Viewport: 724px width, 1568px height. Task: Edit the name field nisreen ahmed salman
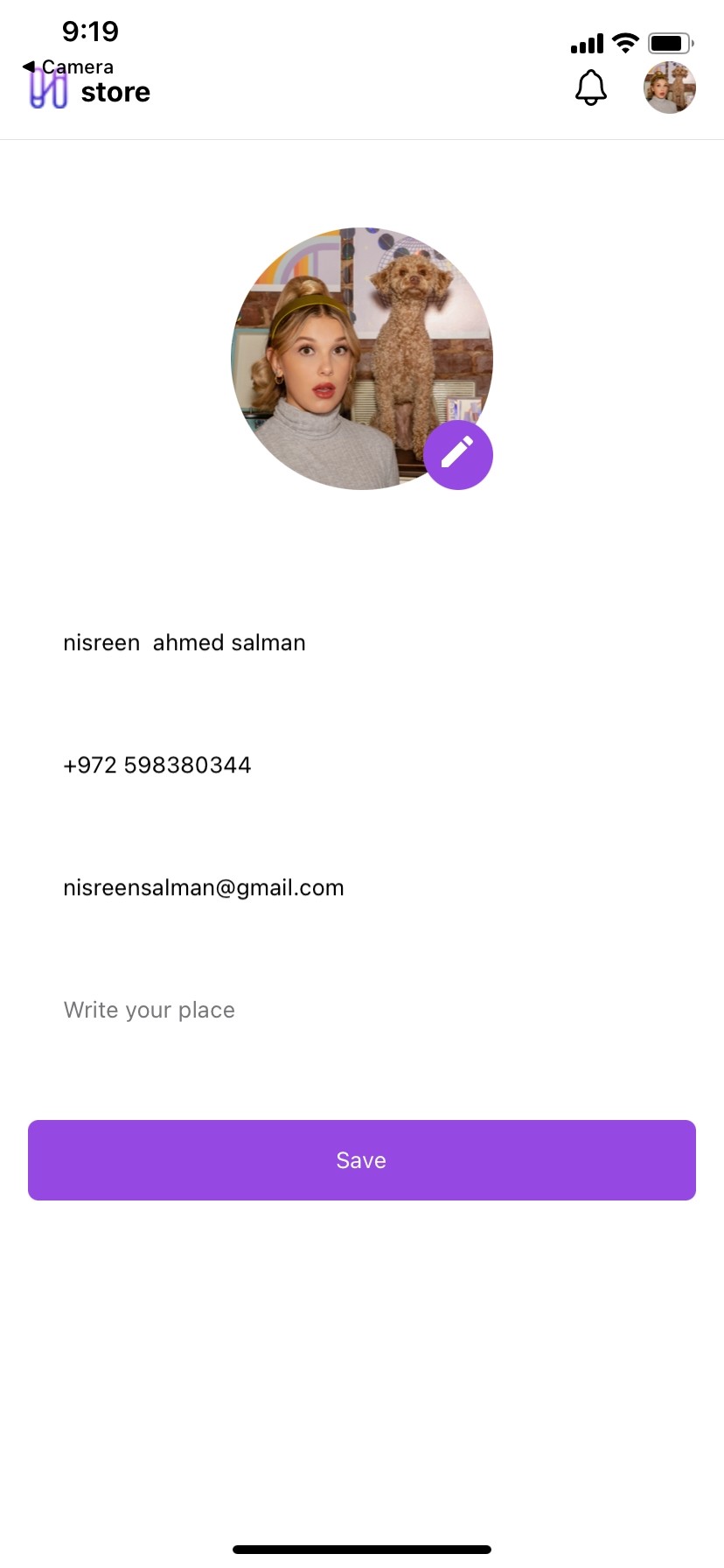(362, 642)
